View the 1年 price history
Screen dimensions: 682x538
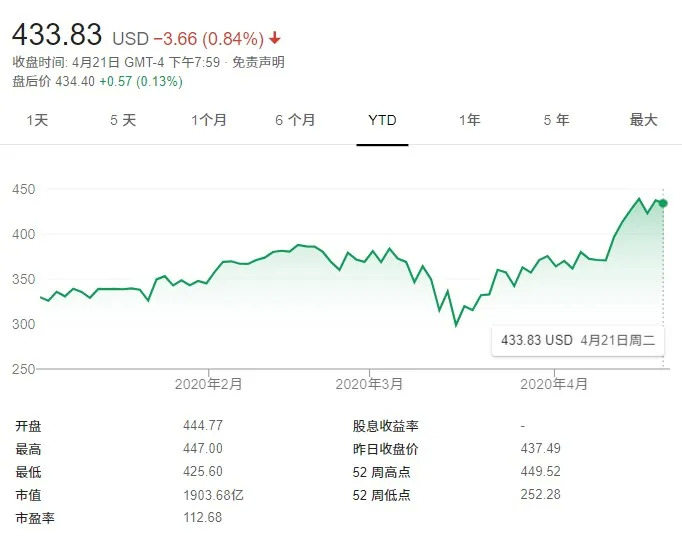coord(469,120)
